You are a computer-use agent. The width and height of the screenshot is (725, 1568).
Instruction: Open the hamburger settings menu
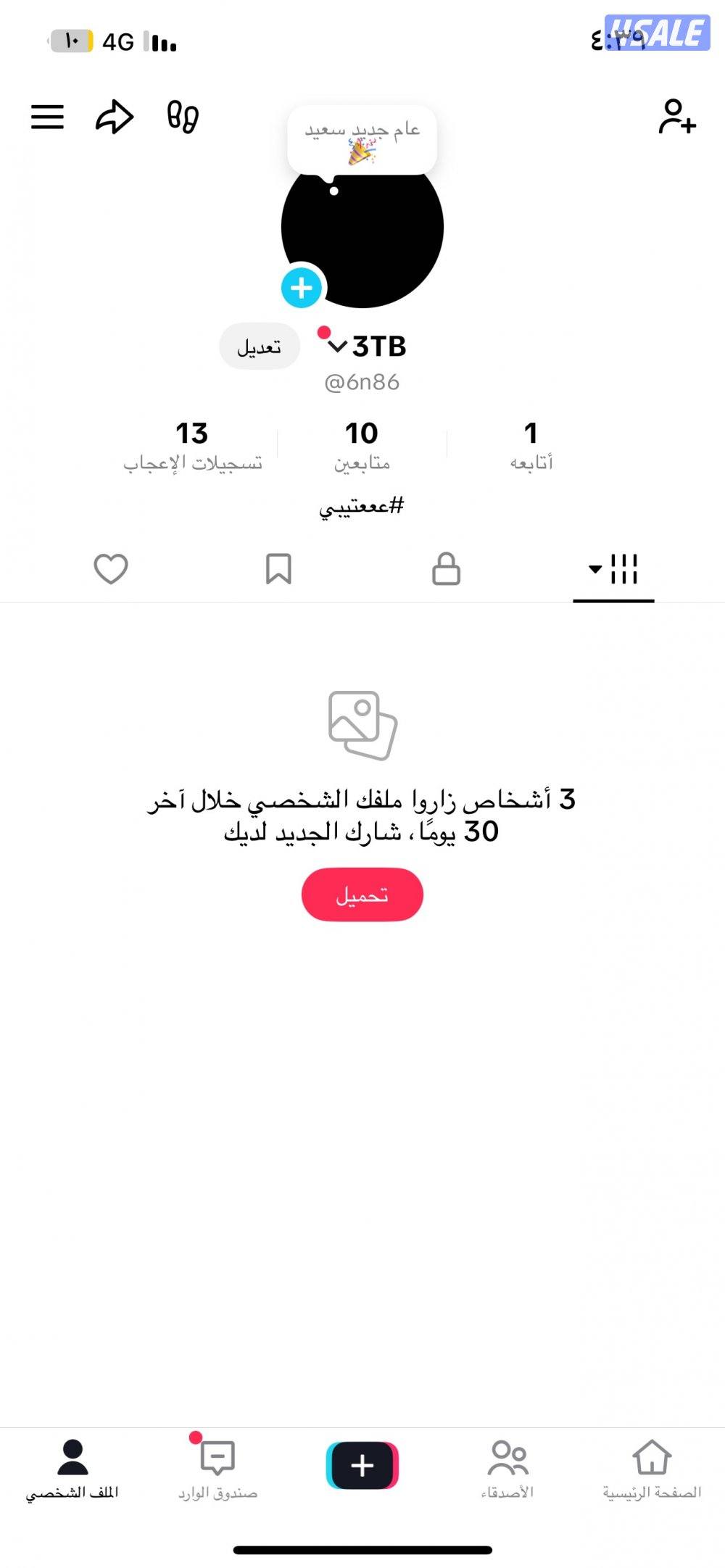point(48,115)
